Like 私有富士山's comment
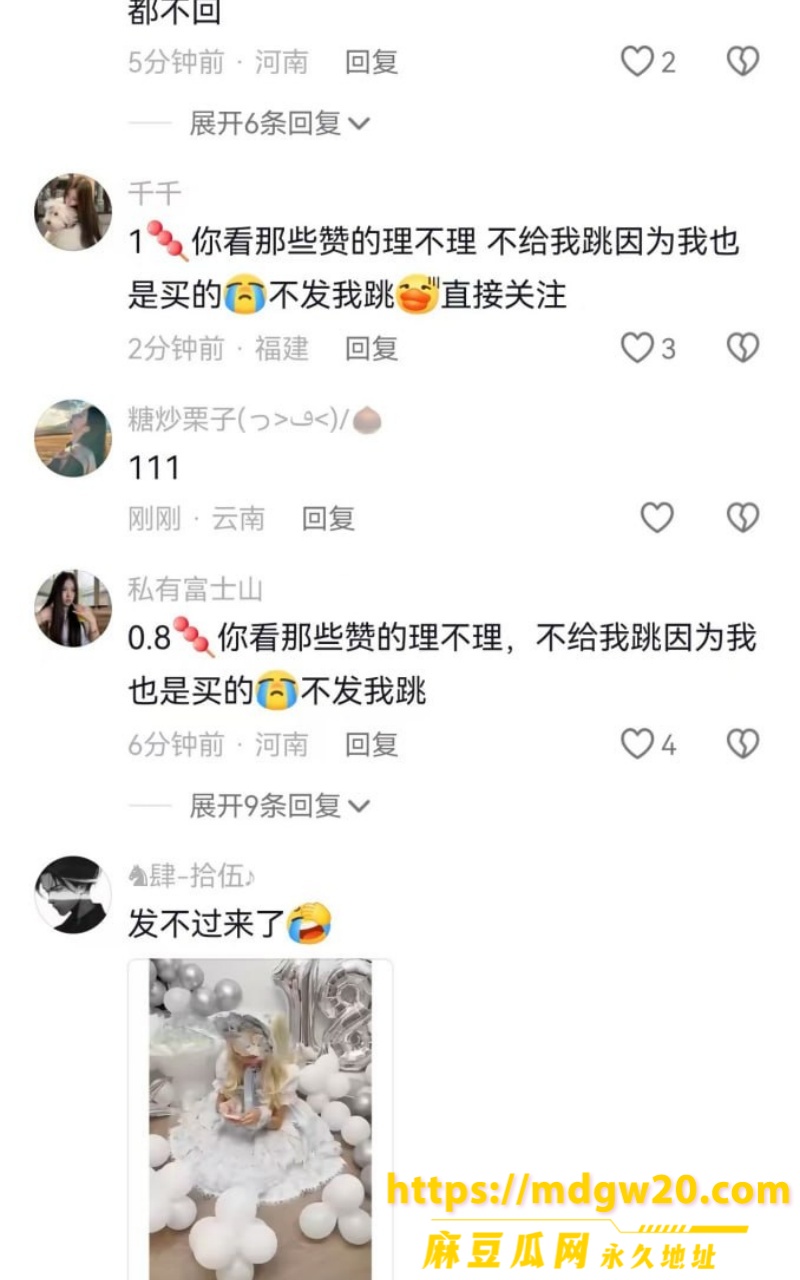 637,743
